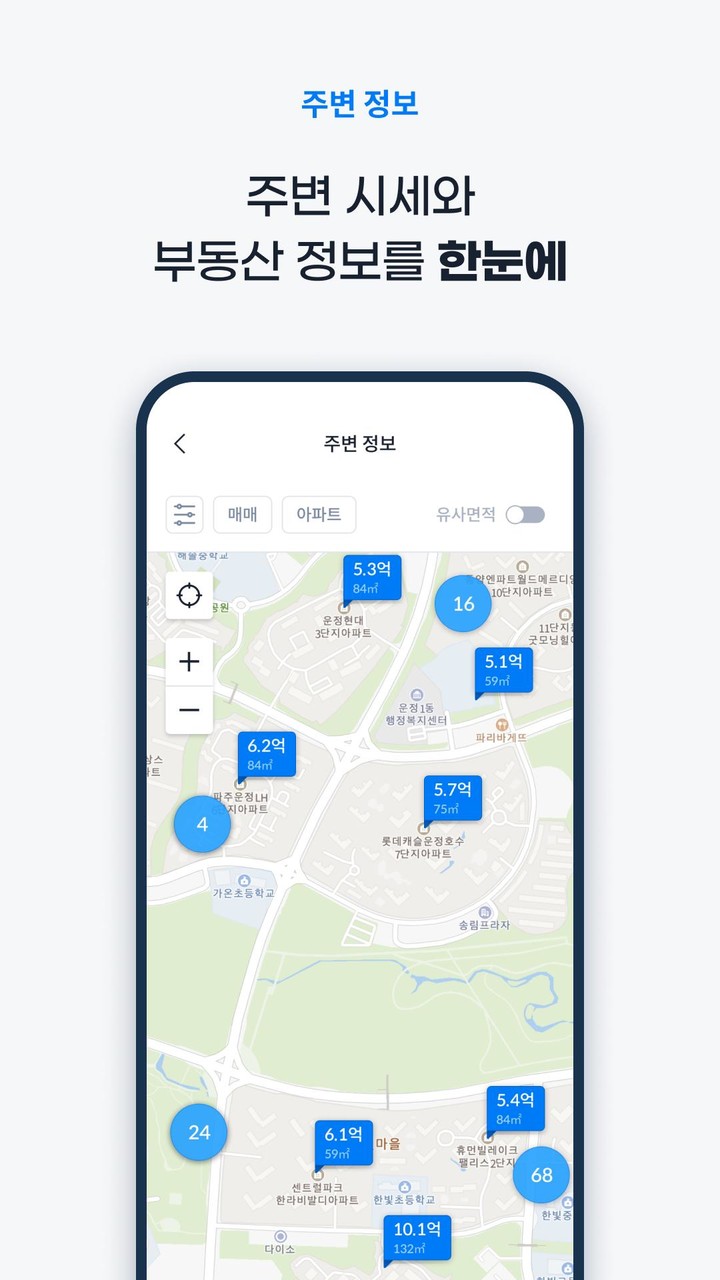Viewport: 720px width, 1280px height.
Task: Zoom in on the map with plus icon
Action: pos(190,662)
